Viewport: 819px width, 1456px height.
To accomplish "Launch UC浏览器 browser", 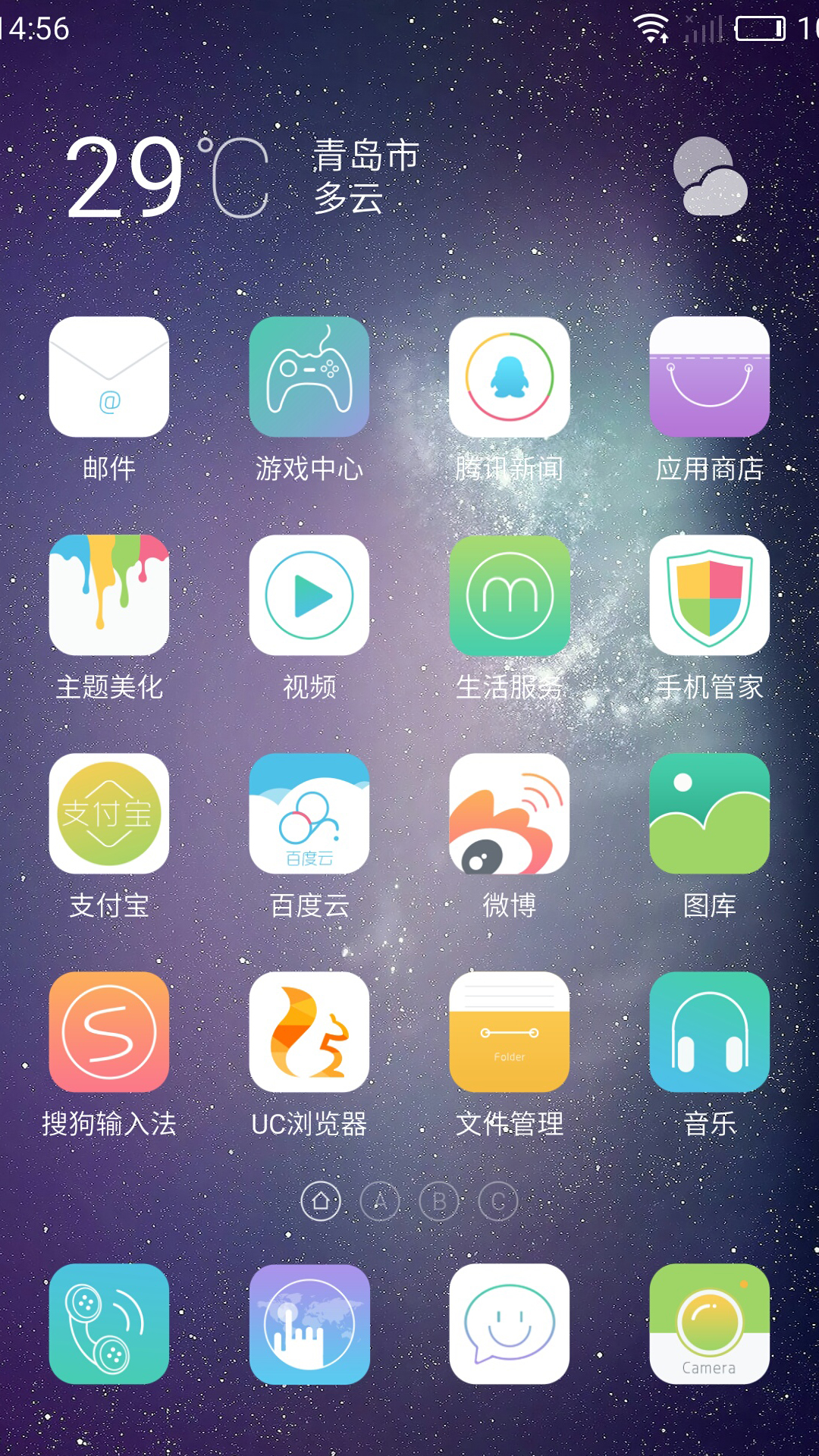I will click(x=309, y=1032).
